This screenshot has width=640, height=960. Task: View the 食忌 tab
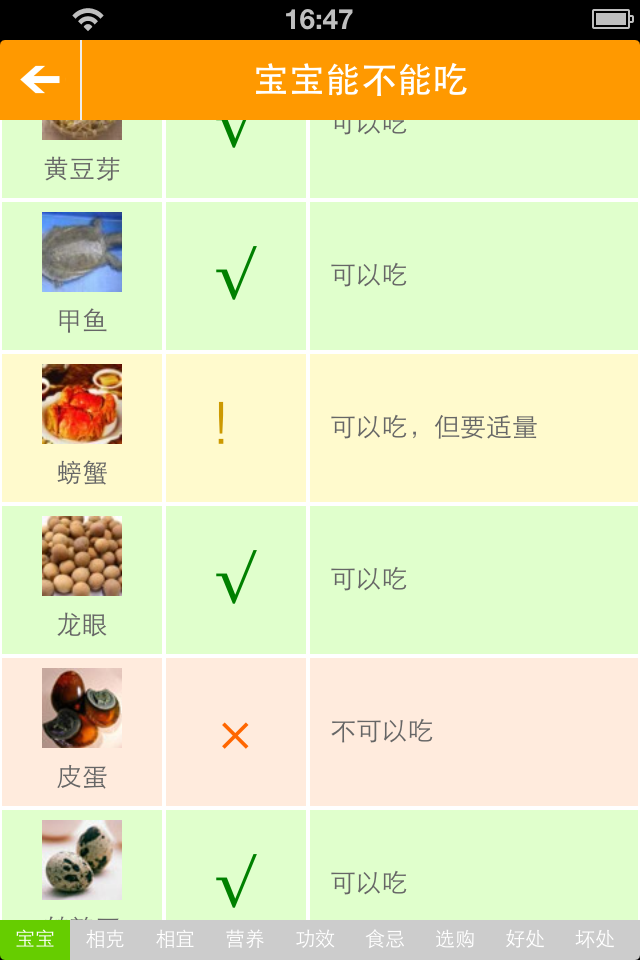point(385,940)
